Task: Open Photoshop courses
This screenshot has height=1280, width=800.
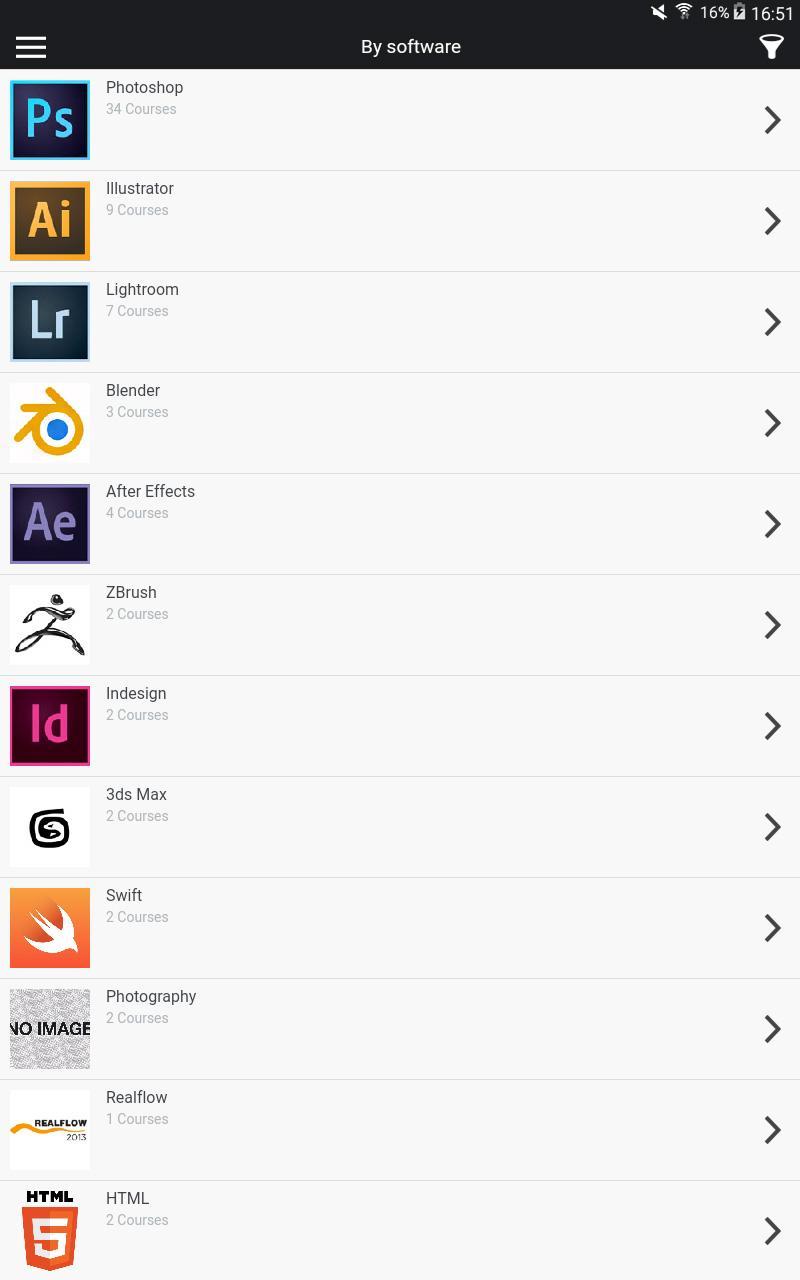Action: (x=400, y=120)
